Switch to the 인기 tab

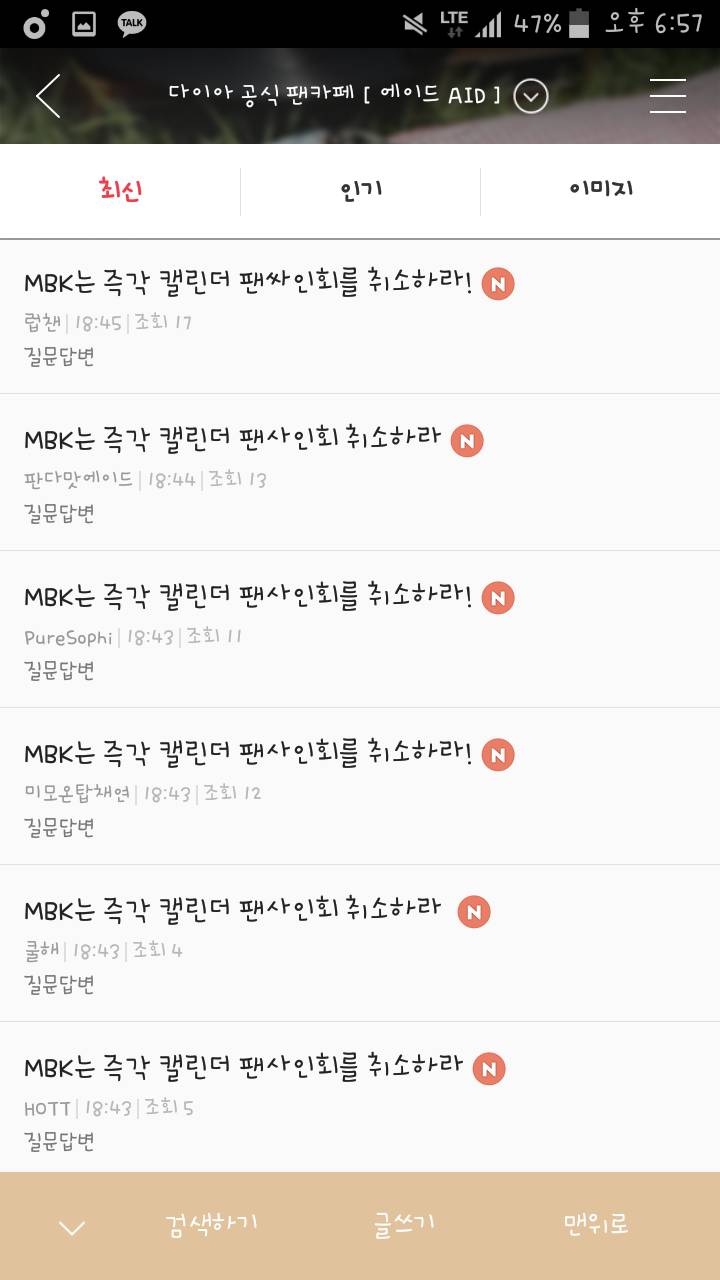(x=360, y=189)
